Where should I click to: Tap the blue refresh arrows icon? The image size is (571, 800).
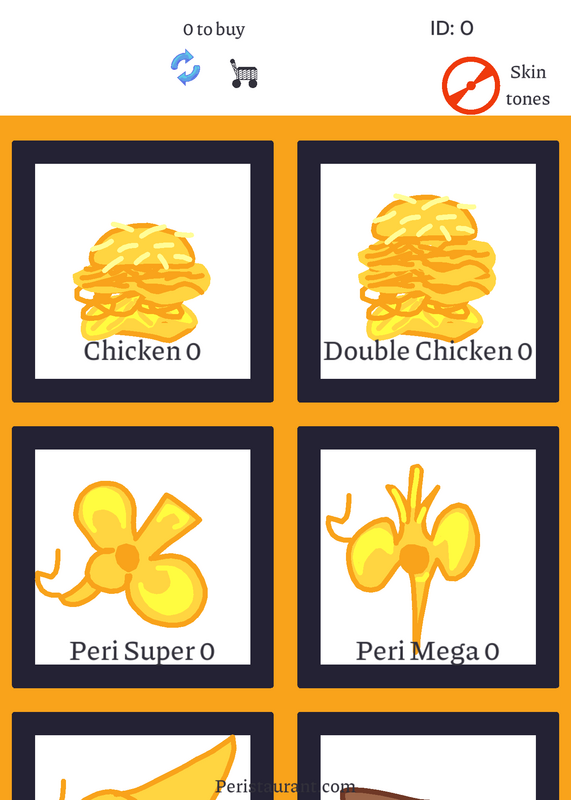tap(185, 67)
